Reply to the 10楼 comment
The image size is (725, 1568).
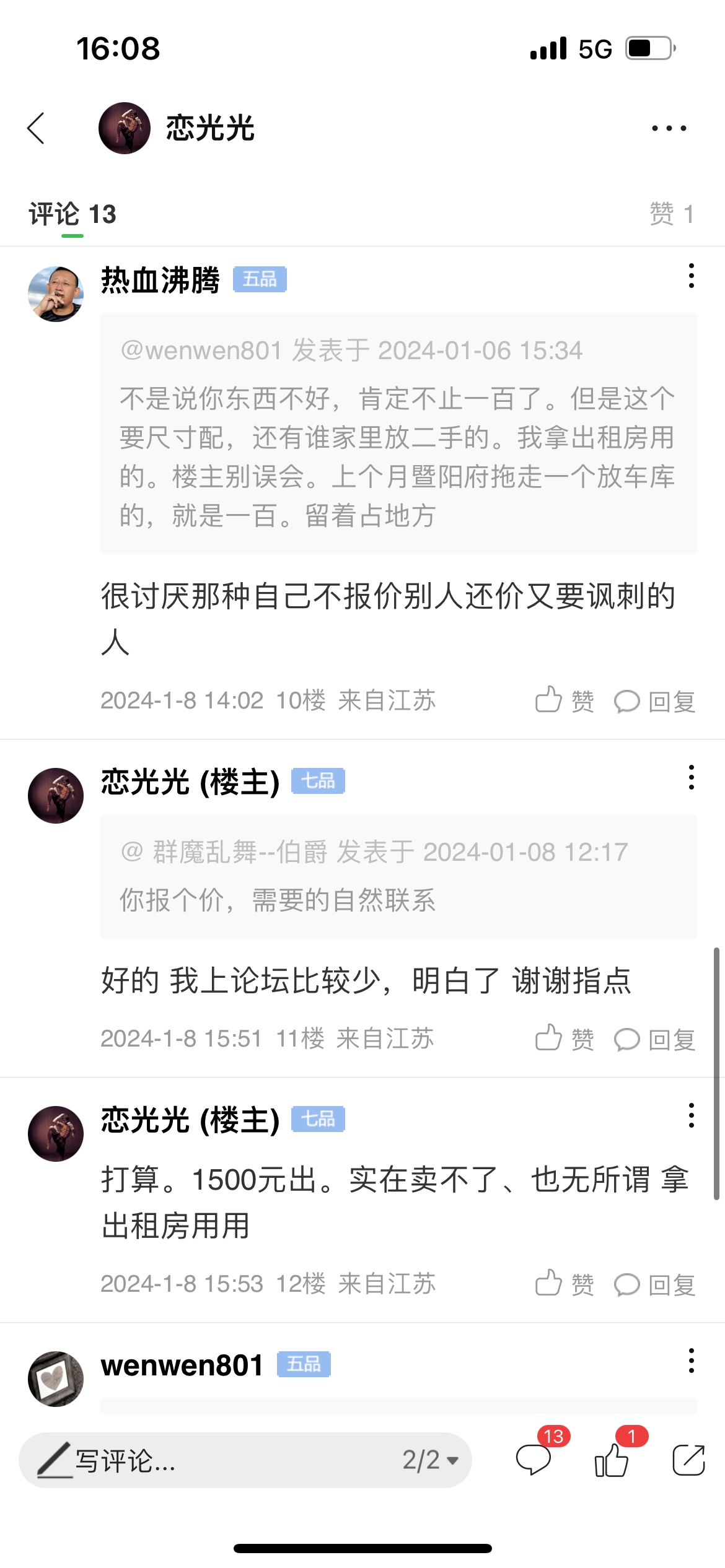point(655,701)
